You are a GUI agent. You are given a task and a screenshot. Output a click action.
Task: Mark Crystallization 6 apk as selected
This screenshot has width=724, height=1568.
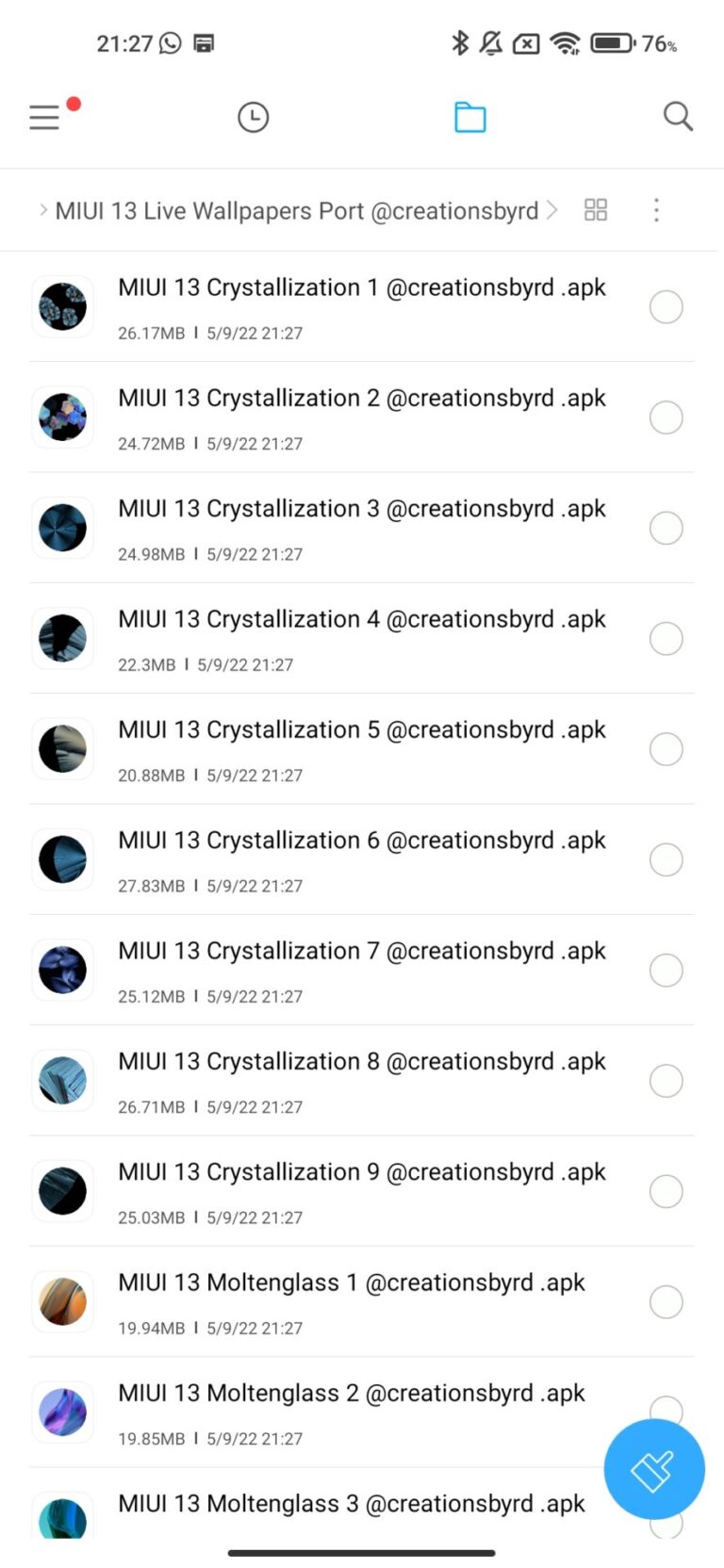[x=666, y=859]
